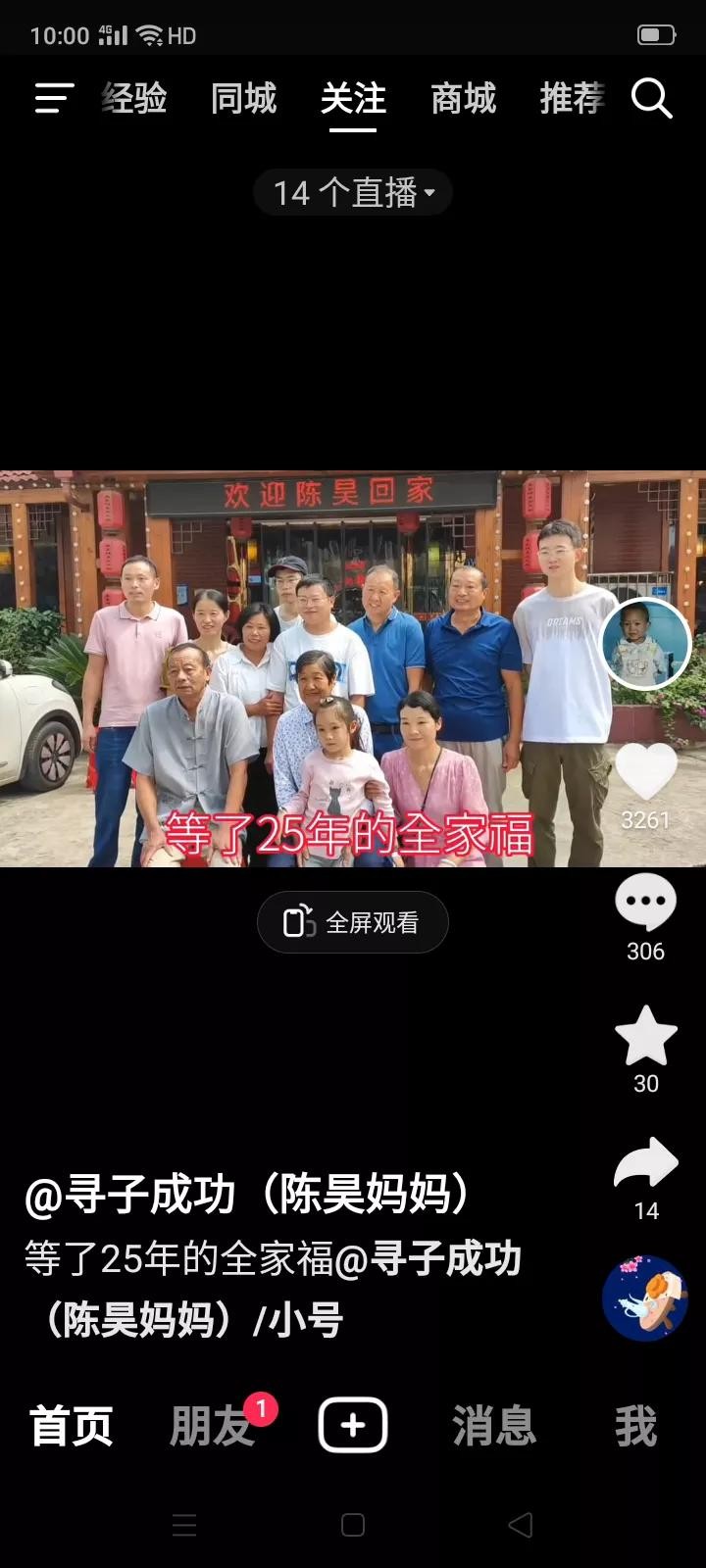Open the rotating music disc icon
The height and width of the screenshot is (1568, 706).
pos(645,1298)
